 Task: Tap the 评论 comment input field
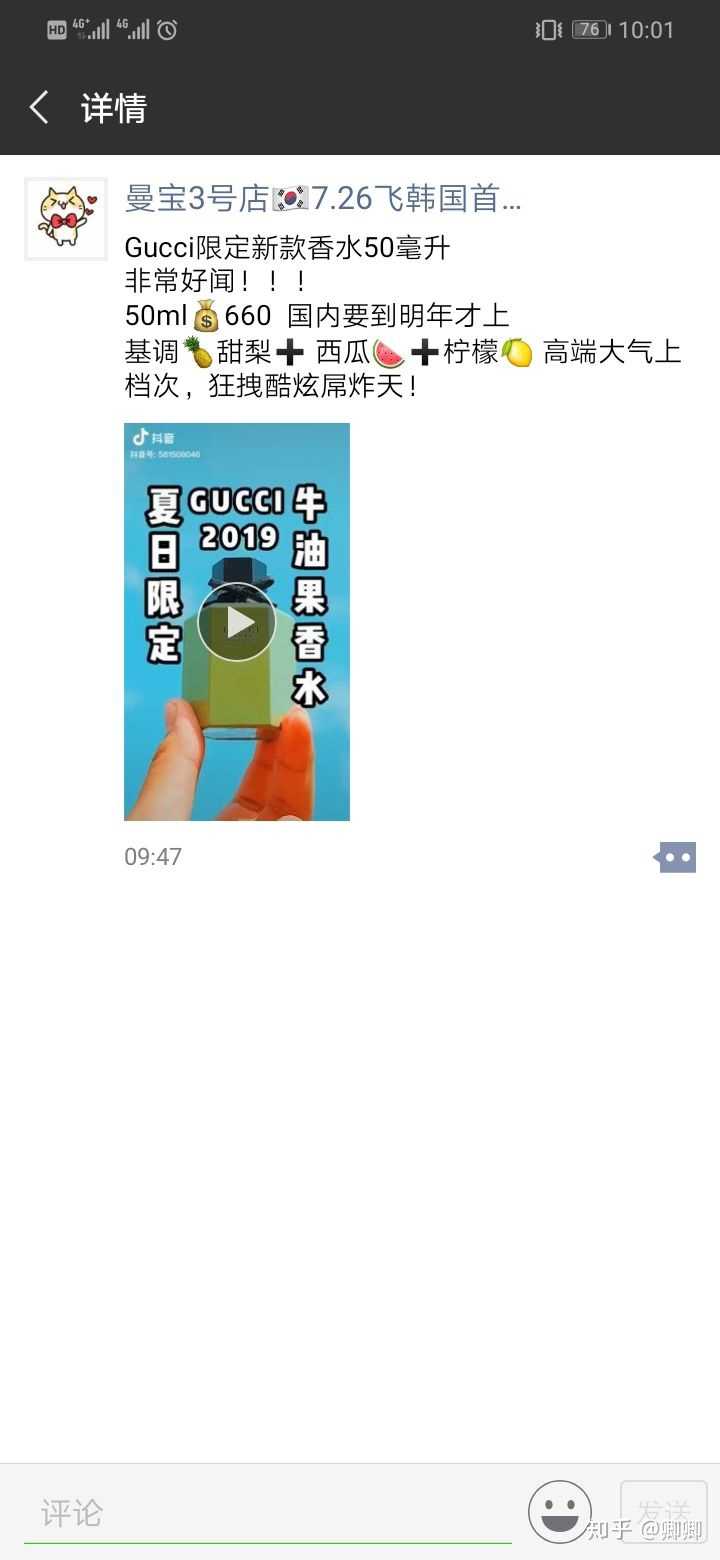point(266,1512)
